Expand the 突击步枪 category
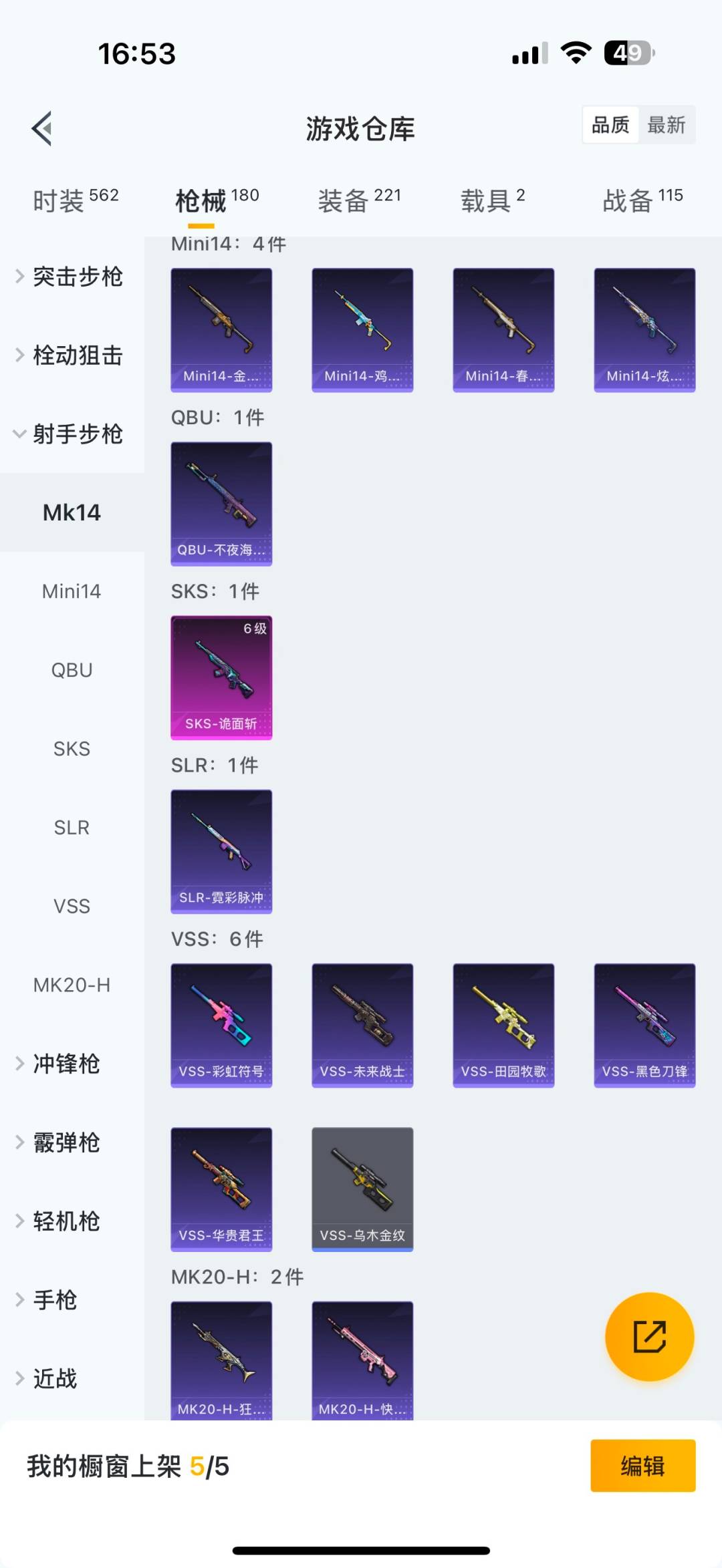This screenshot has height=1568, width=722. tap(76, 277)
